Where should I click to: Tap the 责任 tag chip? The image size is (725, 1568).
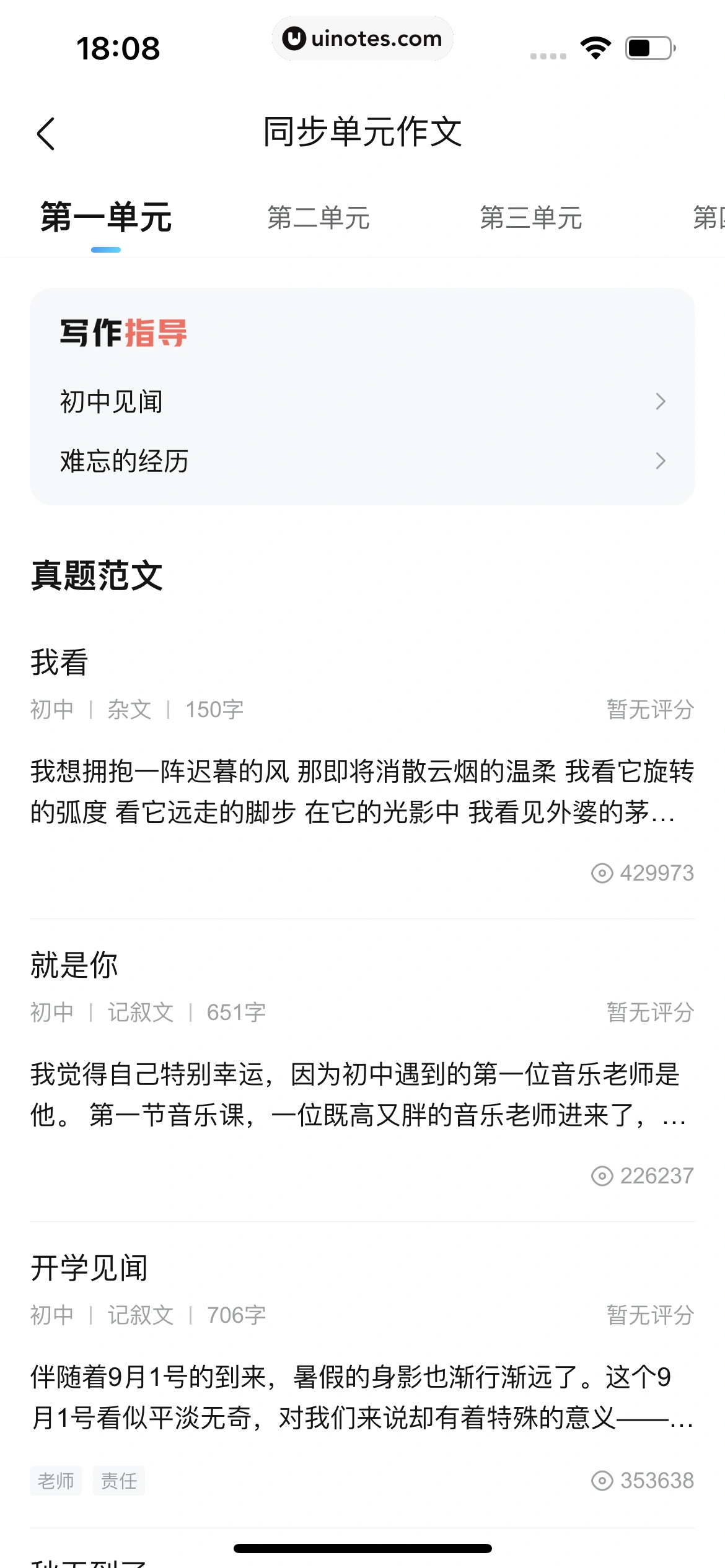point(119,1481)
